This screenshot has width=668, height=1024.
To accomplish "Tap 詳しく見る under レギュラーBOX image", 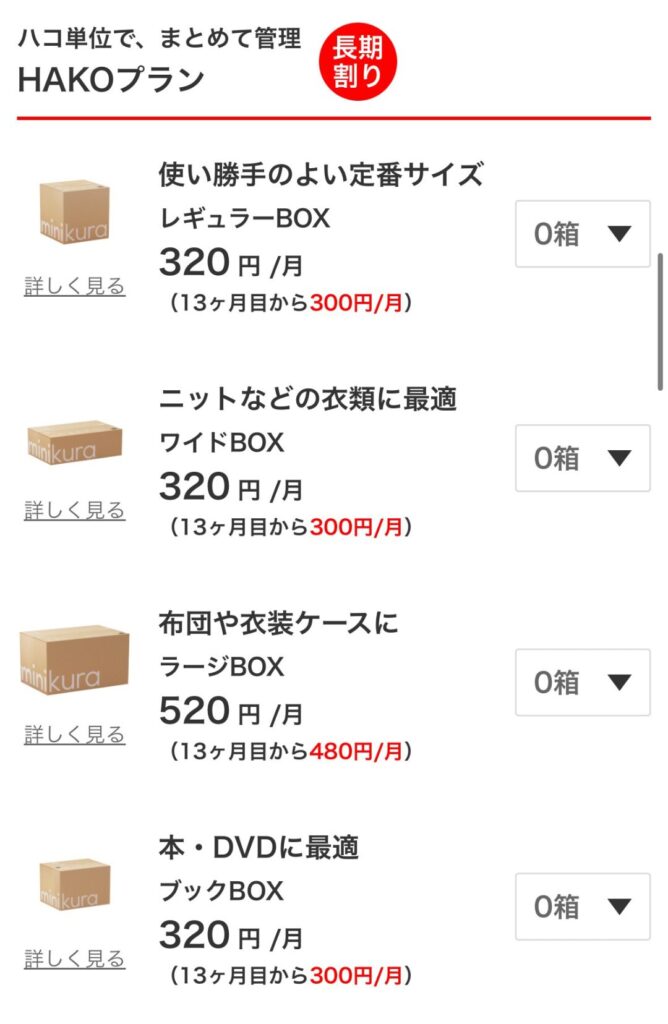I will coord(75,287).
